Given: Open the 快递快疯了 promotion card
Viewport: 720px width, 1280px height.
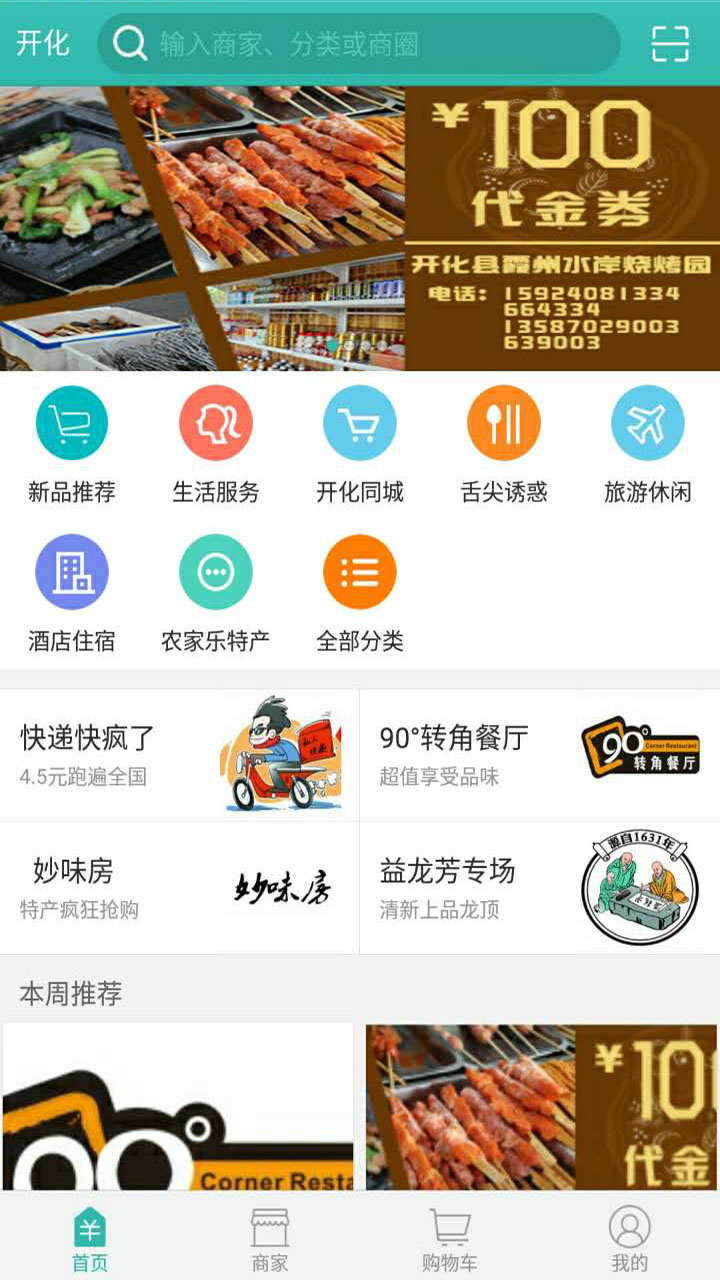Looking at the screenshot, I should click(180, 755).
